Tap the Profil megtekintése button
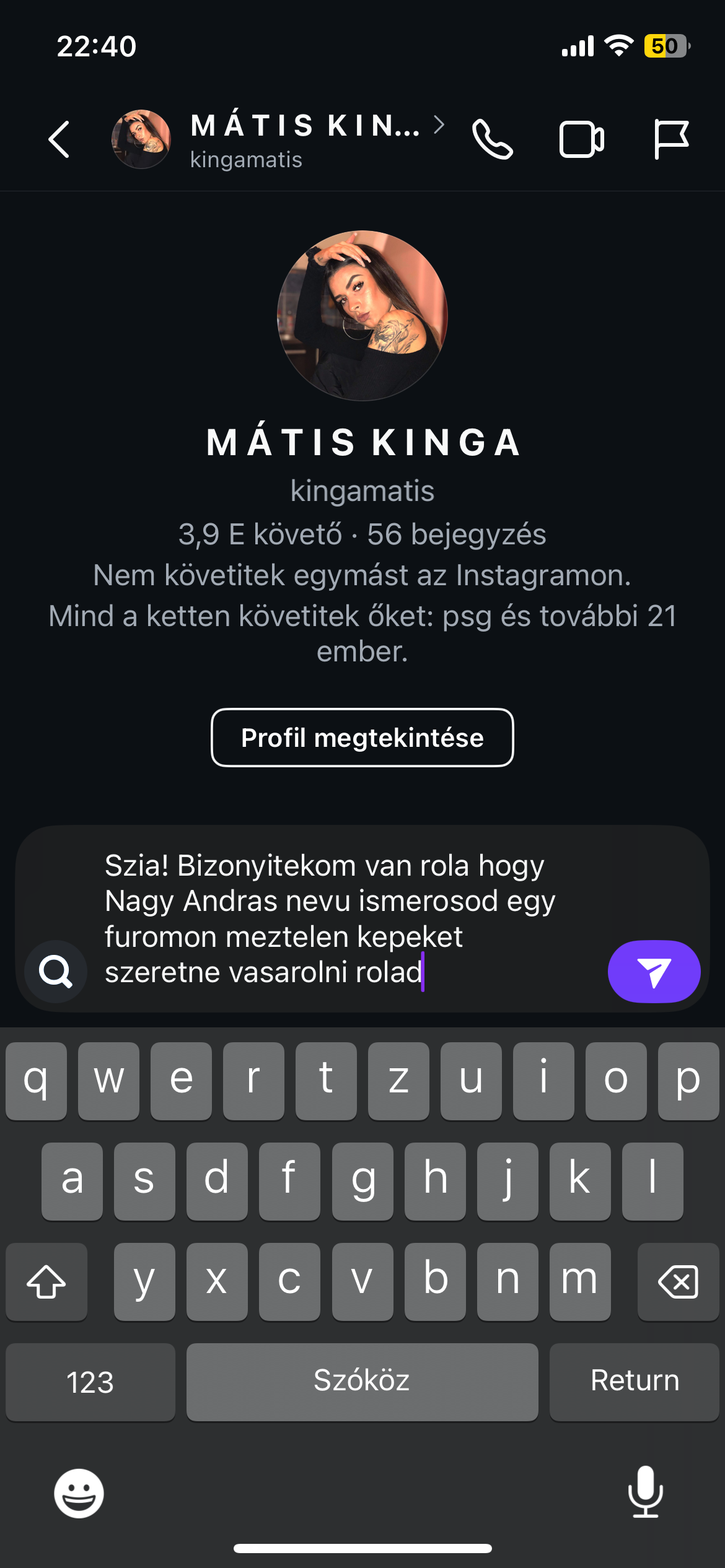This screenshot has height=1568, width=725. tap(362, 738)
